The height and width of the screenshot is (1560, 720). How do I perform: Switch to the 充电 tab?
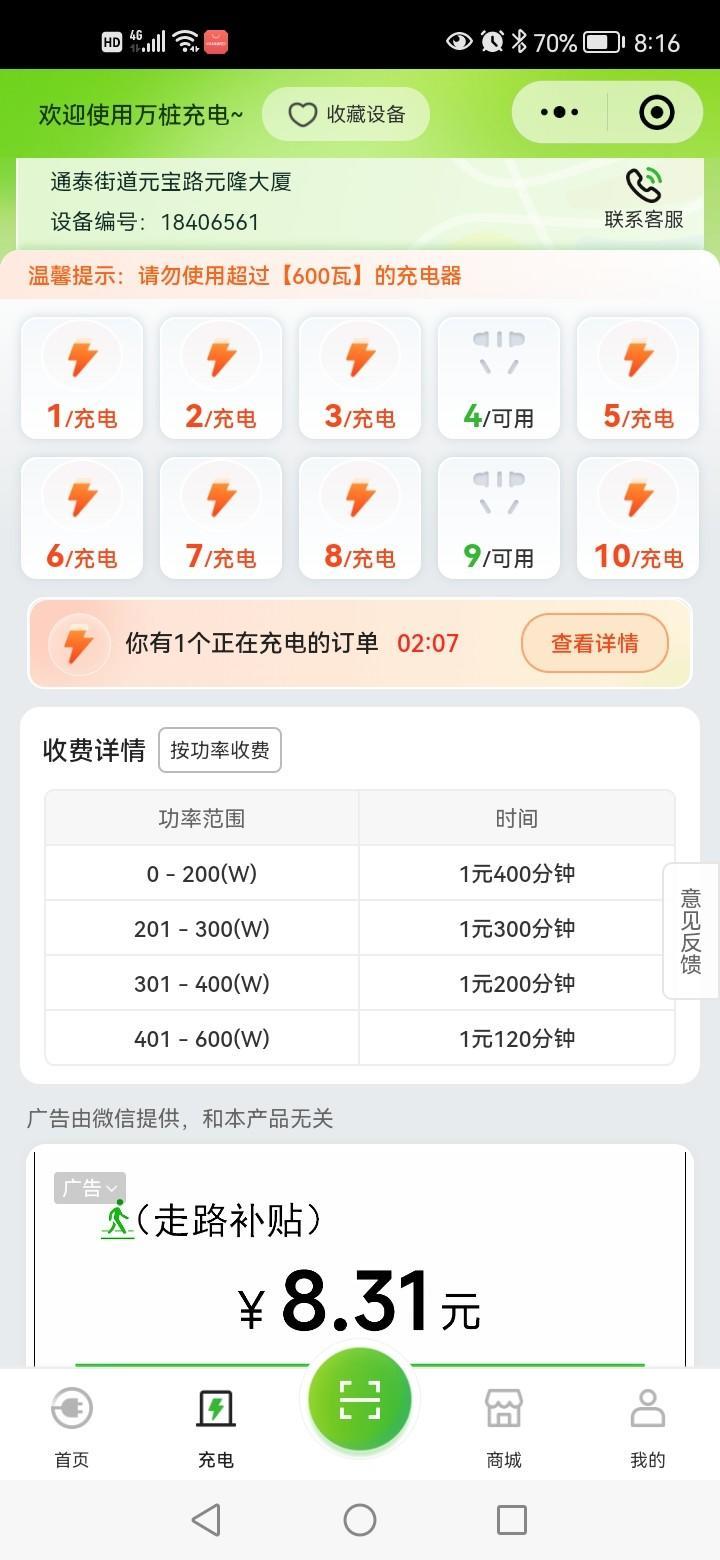[x=216, y=1425]
